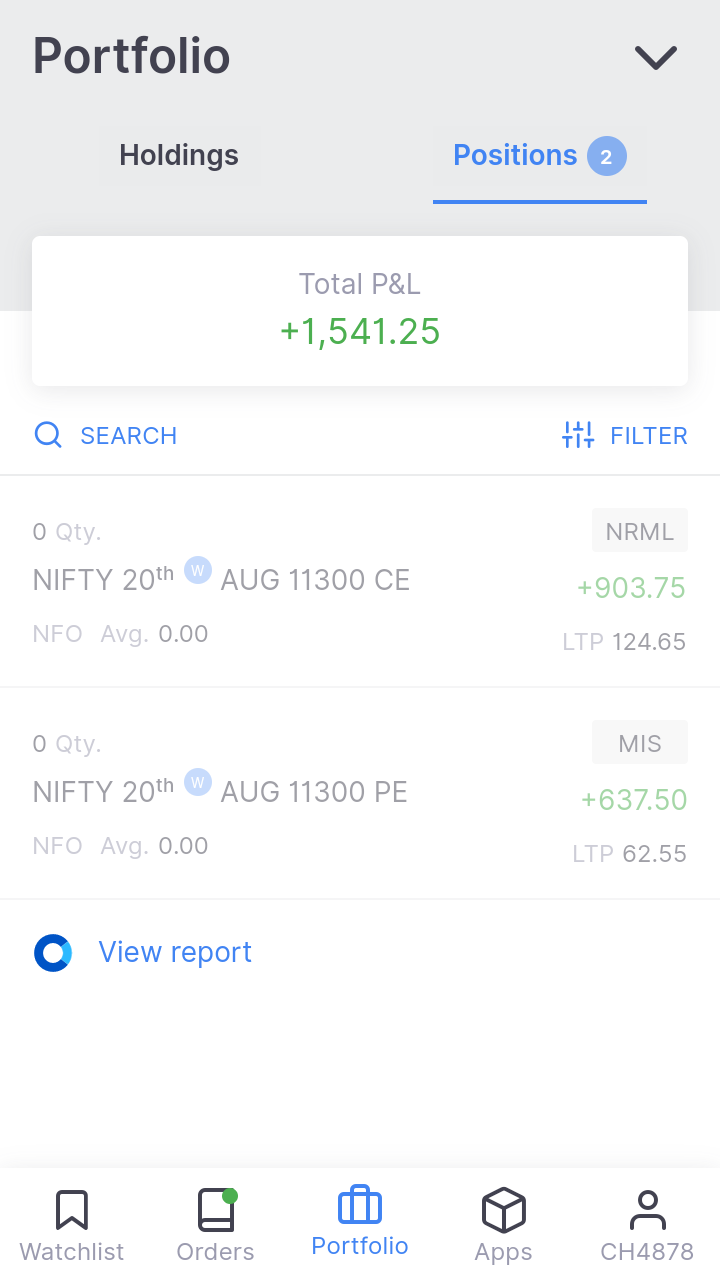The height and width of the screenshot is (1280, 720).
Task: Switch to the Holdings tab
Action: pos(179,156)
